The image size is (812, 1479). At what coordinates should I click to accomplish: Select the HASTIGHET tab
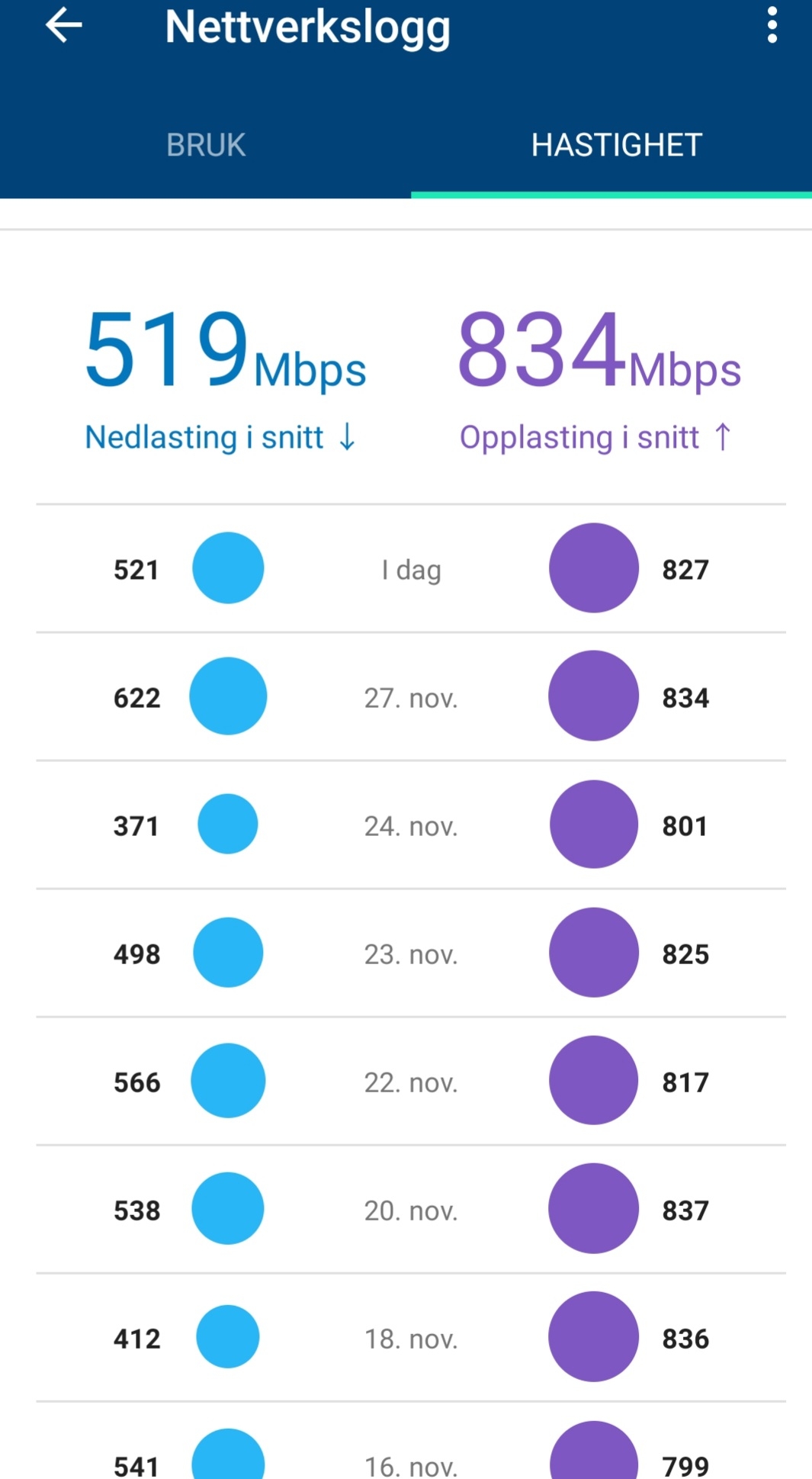616,145
